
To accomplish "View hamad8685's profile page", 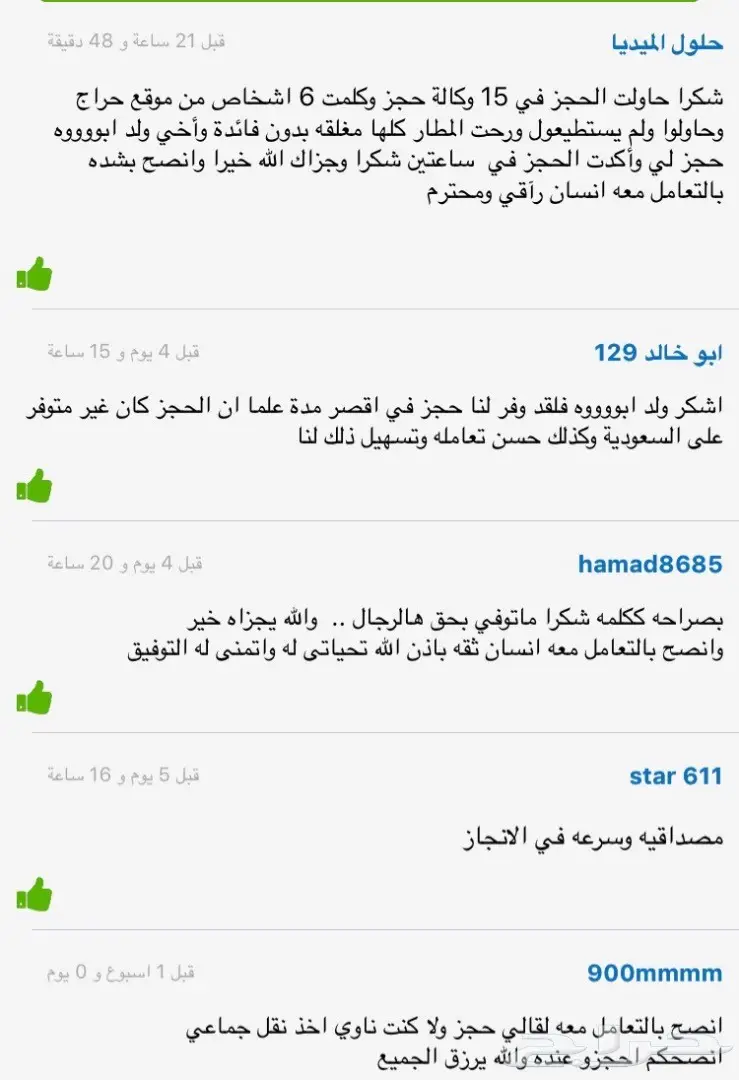I will click(649, 562).
